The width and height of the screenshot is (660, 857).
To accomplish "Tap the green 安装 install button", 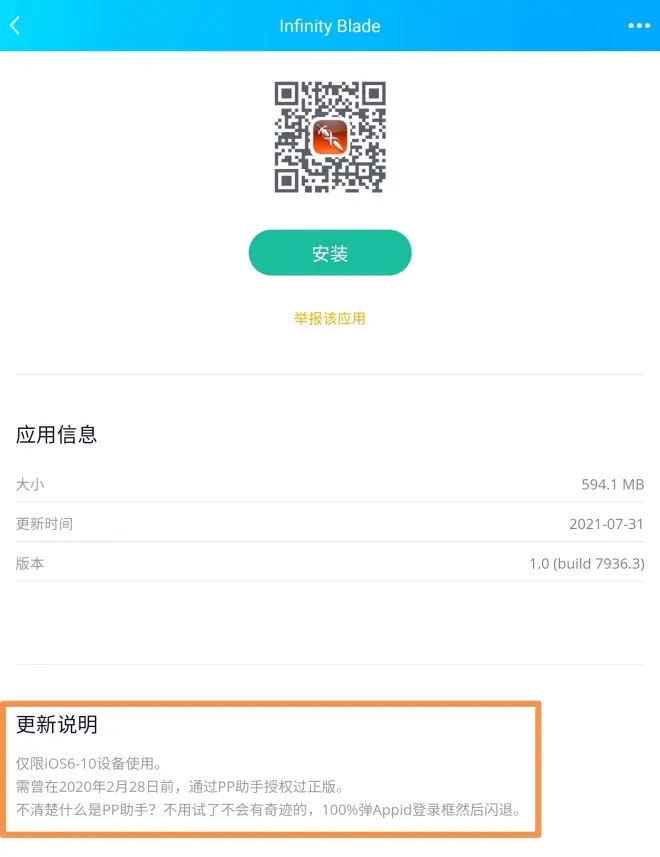I will [x=330, y=253].
